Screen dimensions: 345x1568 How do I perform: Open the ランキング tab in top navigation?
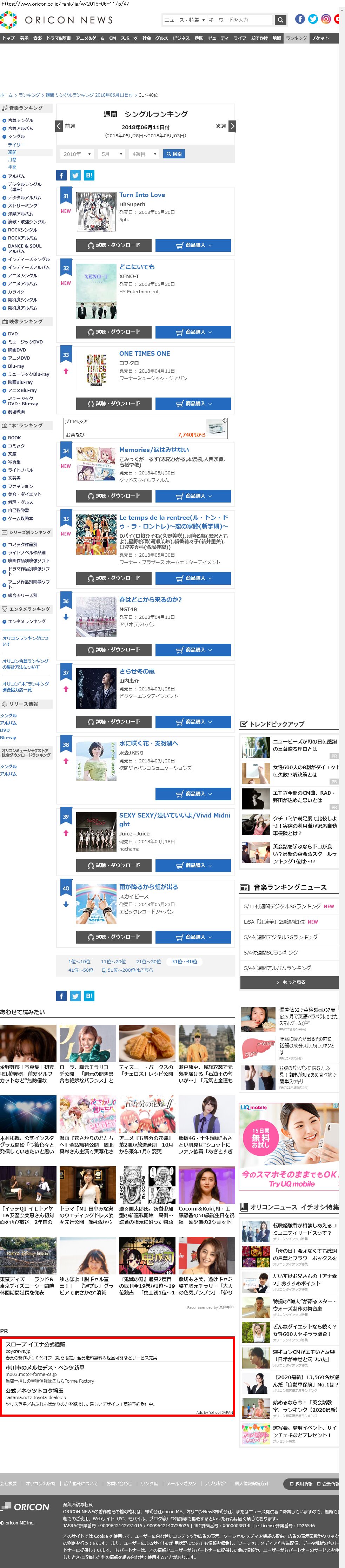point(296,38)
